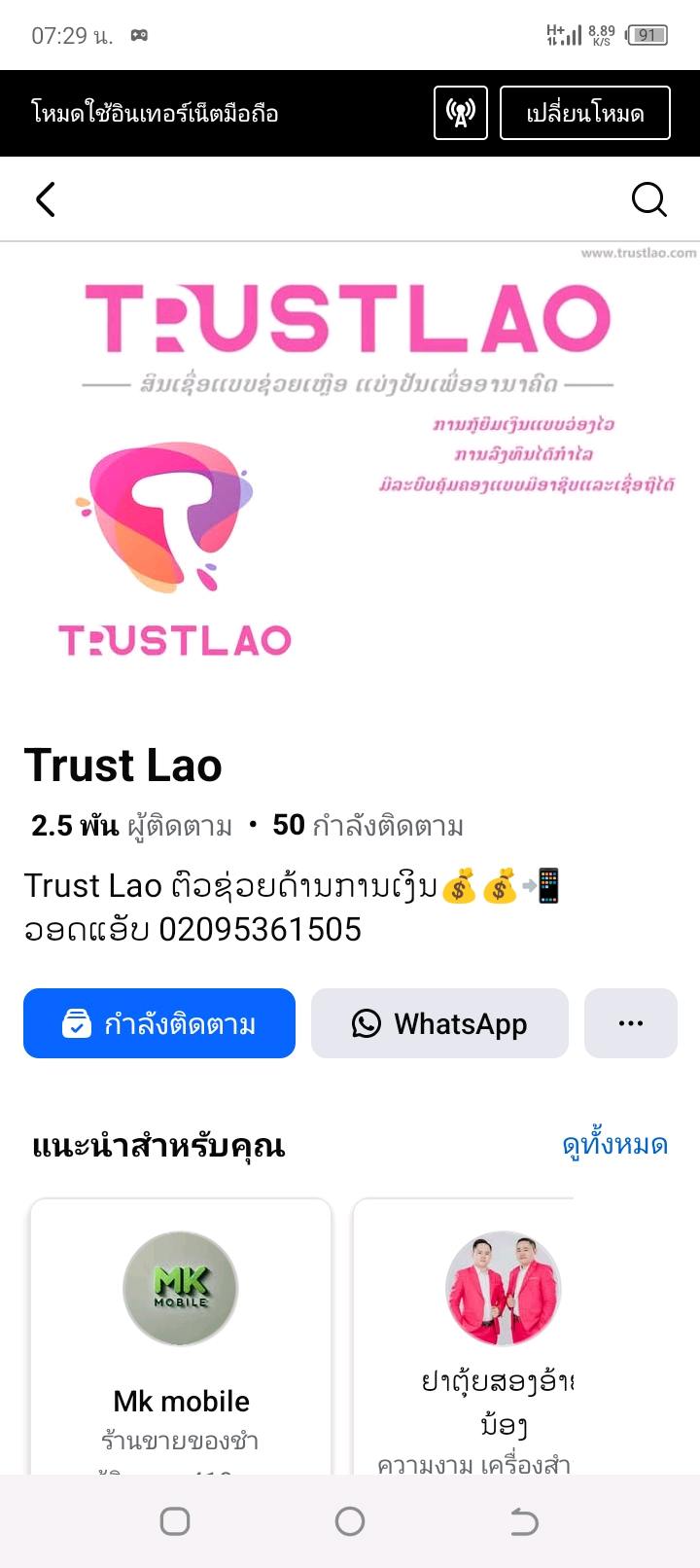The height and width of the screenshot is (1568, 700).
Task: Go back using the top arrow
Action: pos(46,199)
